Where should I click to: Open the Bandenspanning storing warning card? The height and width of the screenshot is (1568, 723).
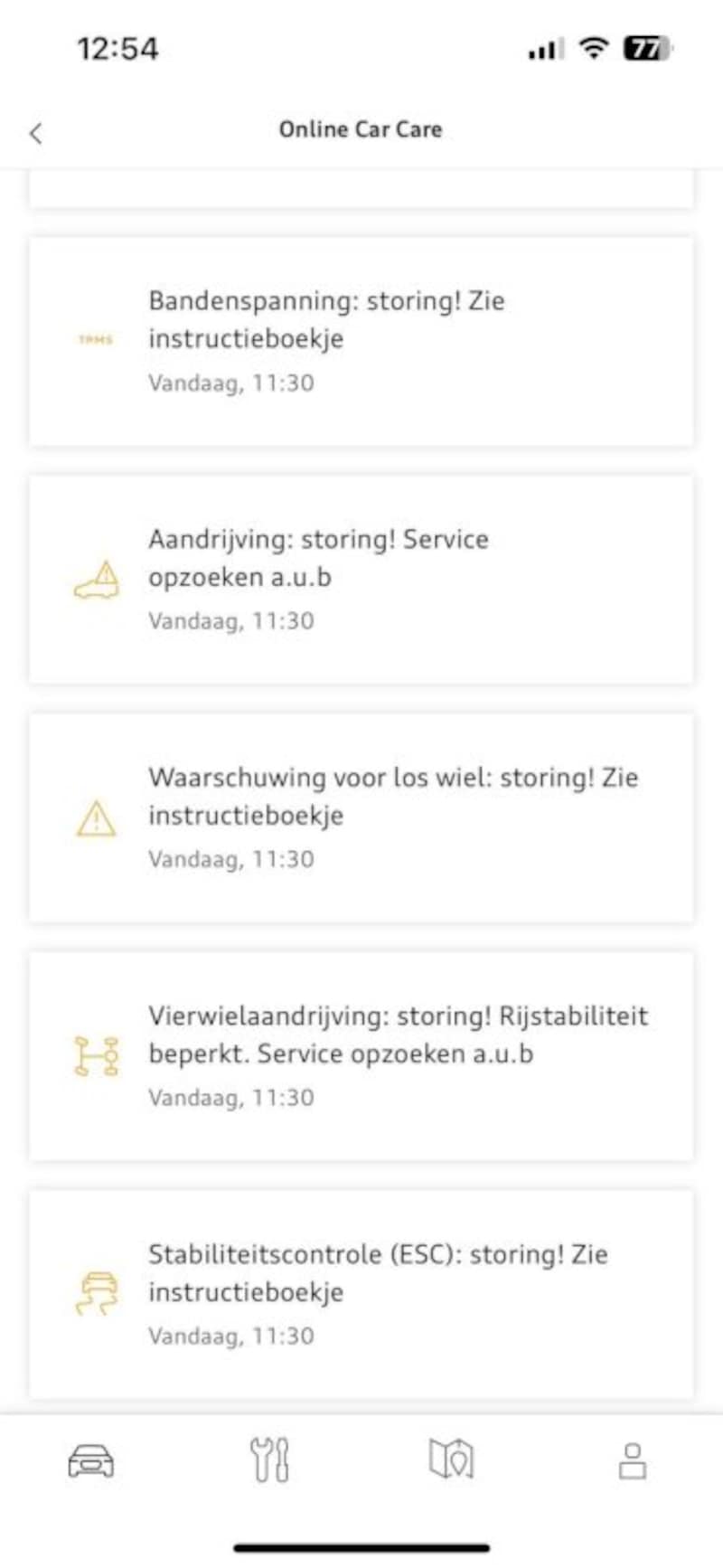[361, 342]
